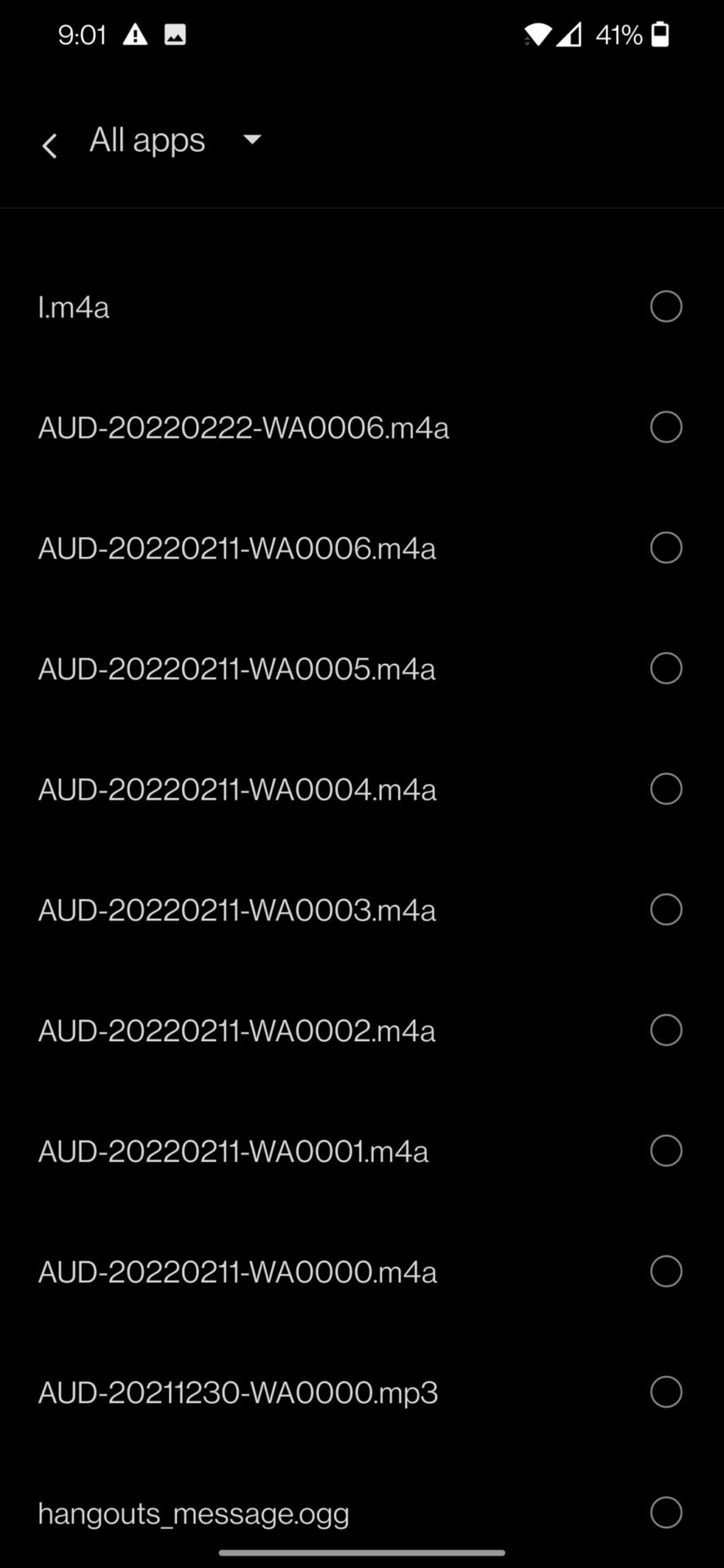Select the l.m4a audio file
The height and width of the screenshot is (1568, 724).
pyautogui.click(x=665, y=307)
